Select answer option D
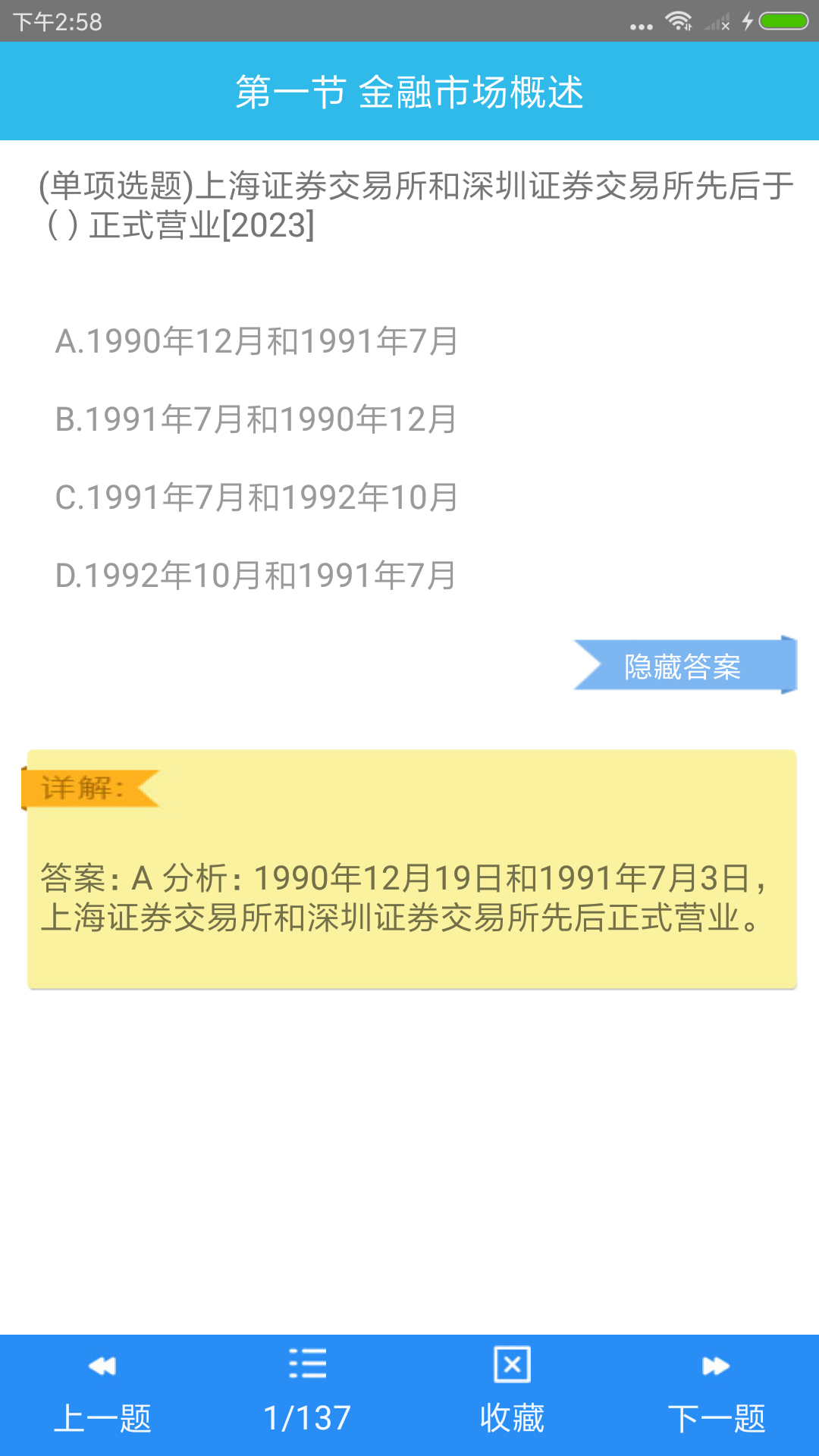This screenshot has height=1456, width=819. pyautogui.click(x=258, y=574)
